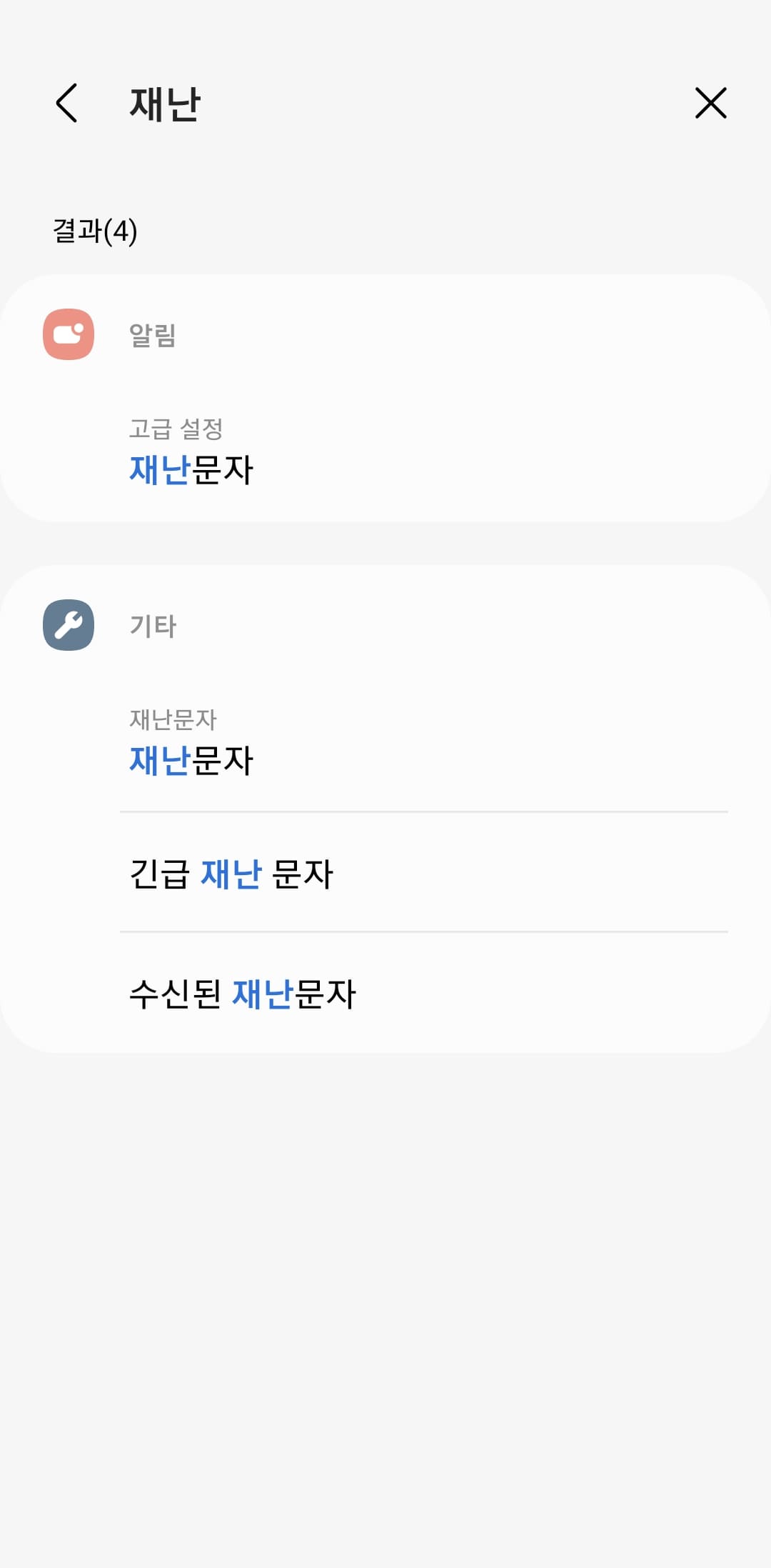
Task: Select the first search result card
Action: (385, 396)
